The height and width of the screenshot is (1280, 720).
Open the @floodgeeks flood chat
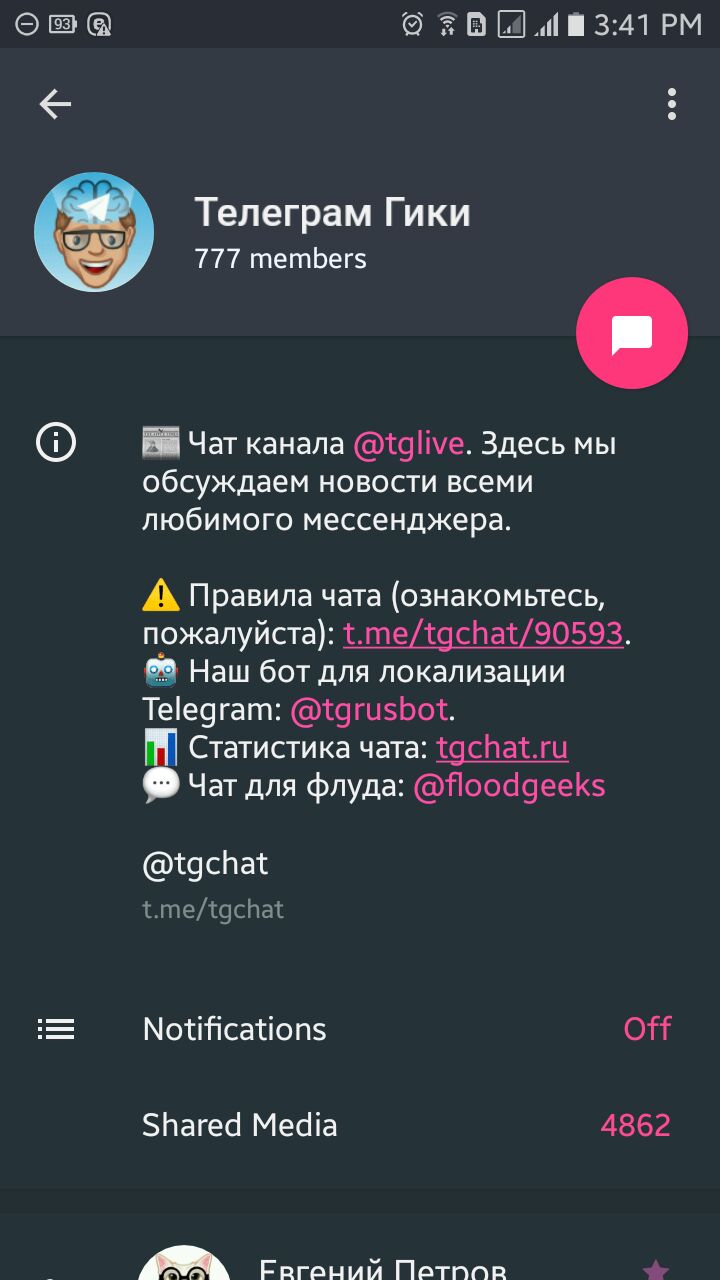click(509, 786)
